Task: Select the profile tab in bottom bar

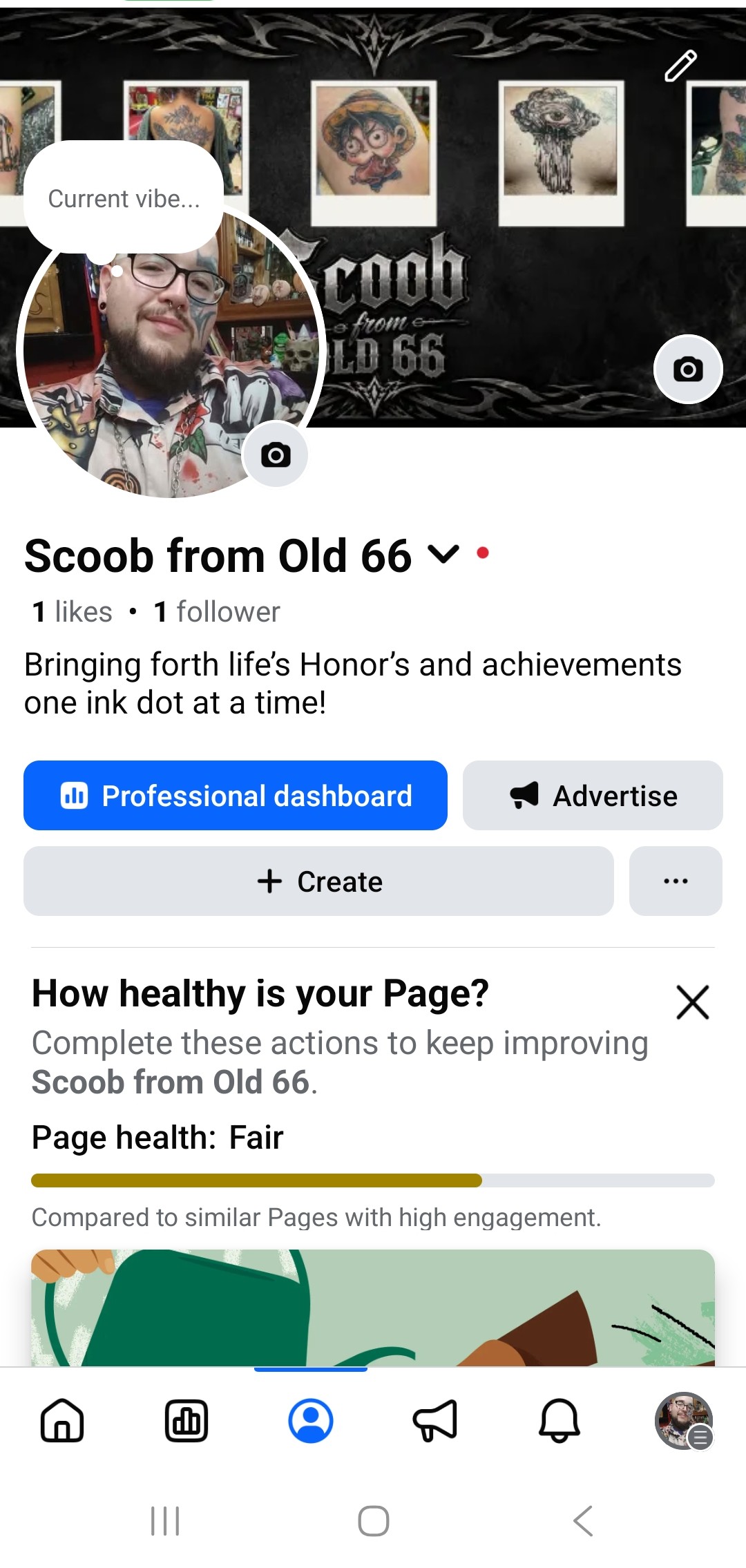Action: tap(311, 1420)
